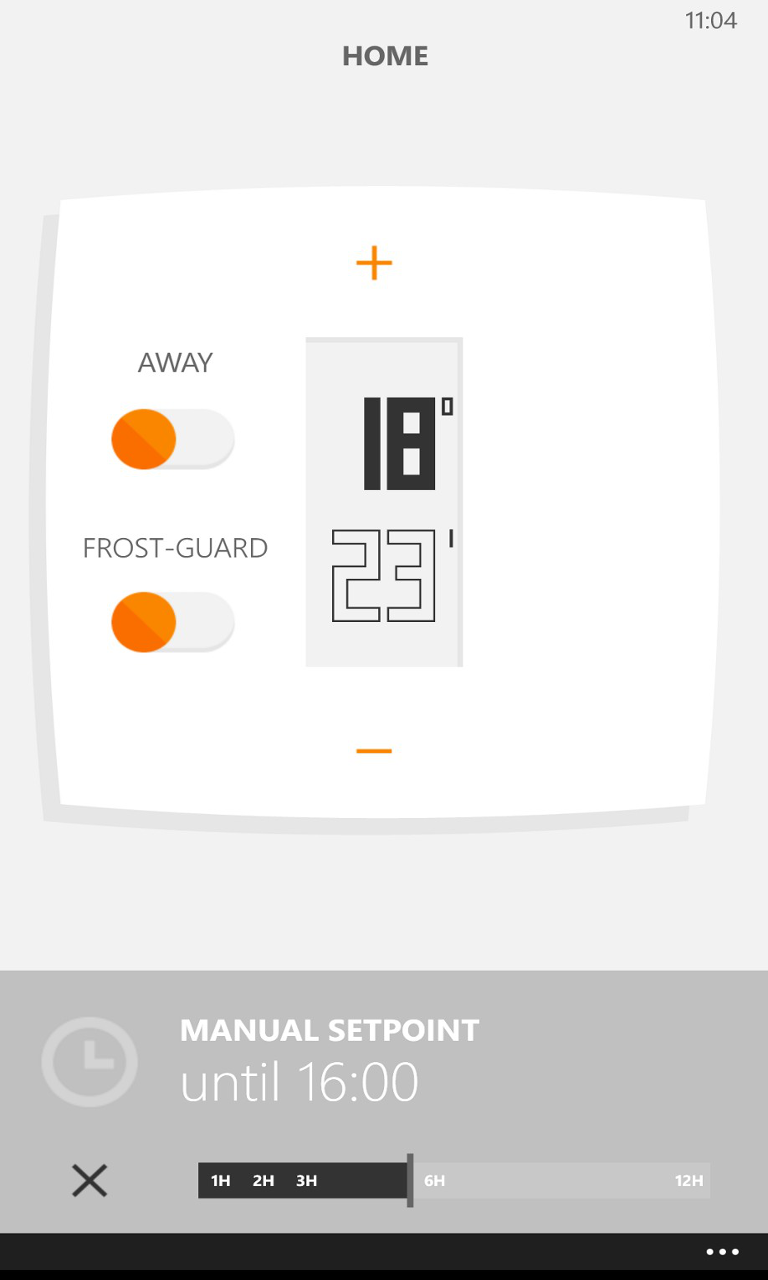Decrease the setpoint with the minus icon
Image resolution: width=768 pixels, height=1280 pixels.
tap(374, 750)
